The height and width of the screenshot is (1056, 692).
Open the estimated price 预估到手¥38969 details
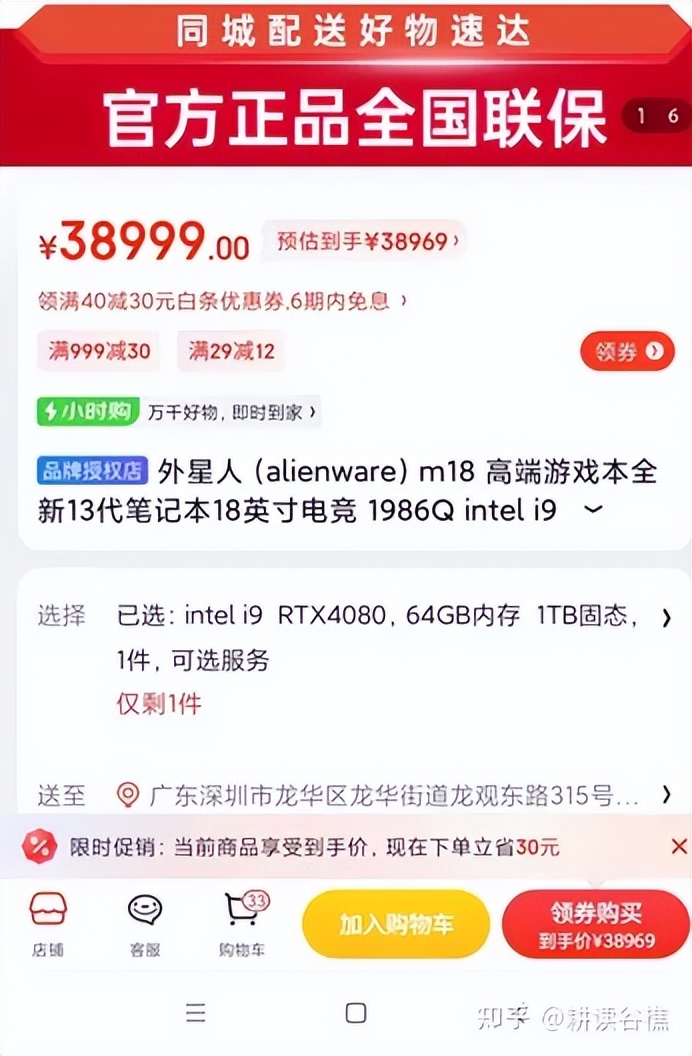coord(364,241)
